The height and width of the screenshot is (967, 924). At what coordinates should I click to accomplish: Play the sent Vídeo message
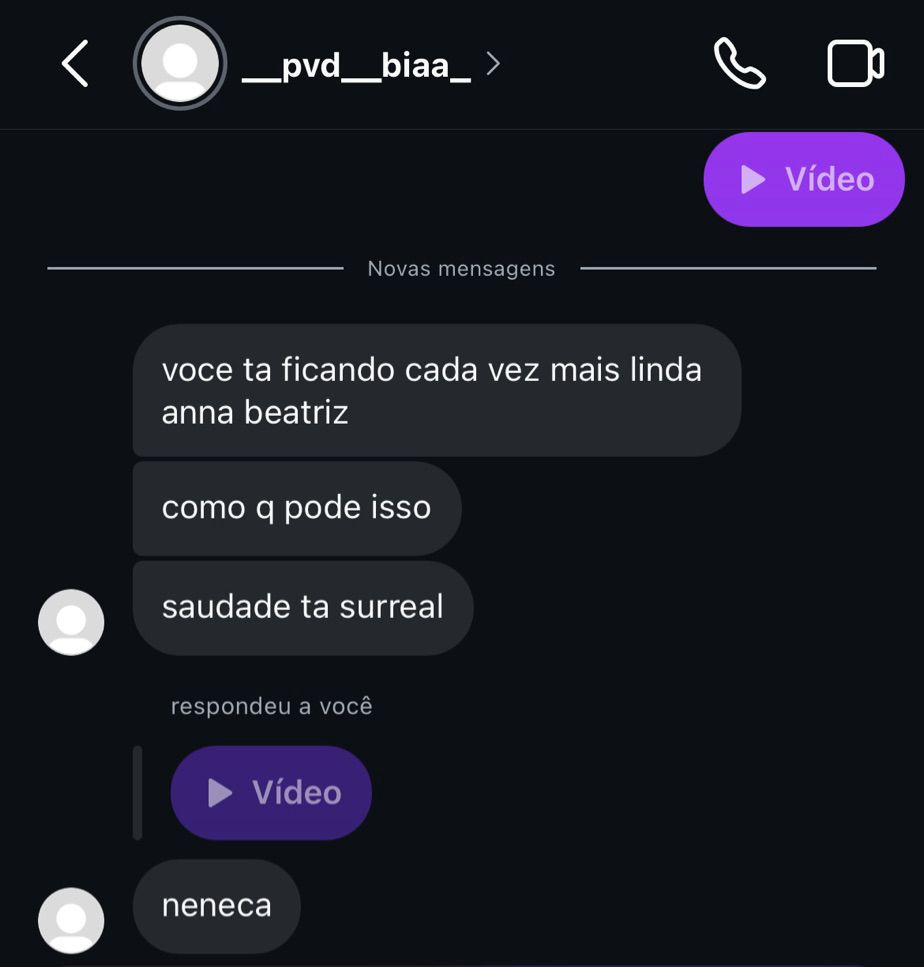(x=804, y=180)
